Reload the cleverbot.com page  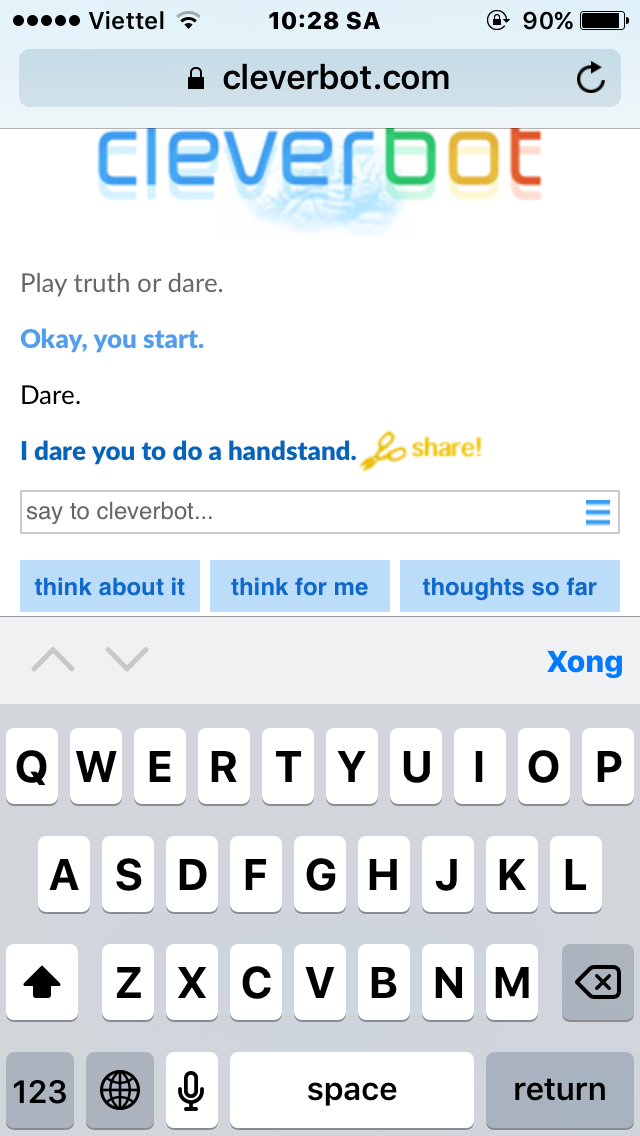[x=591, y=78]
